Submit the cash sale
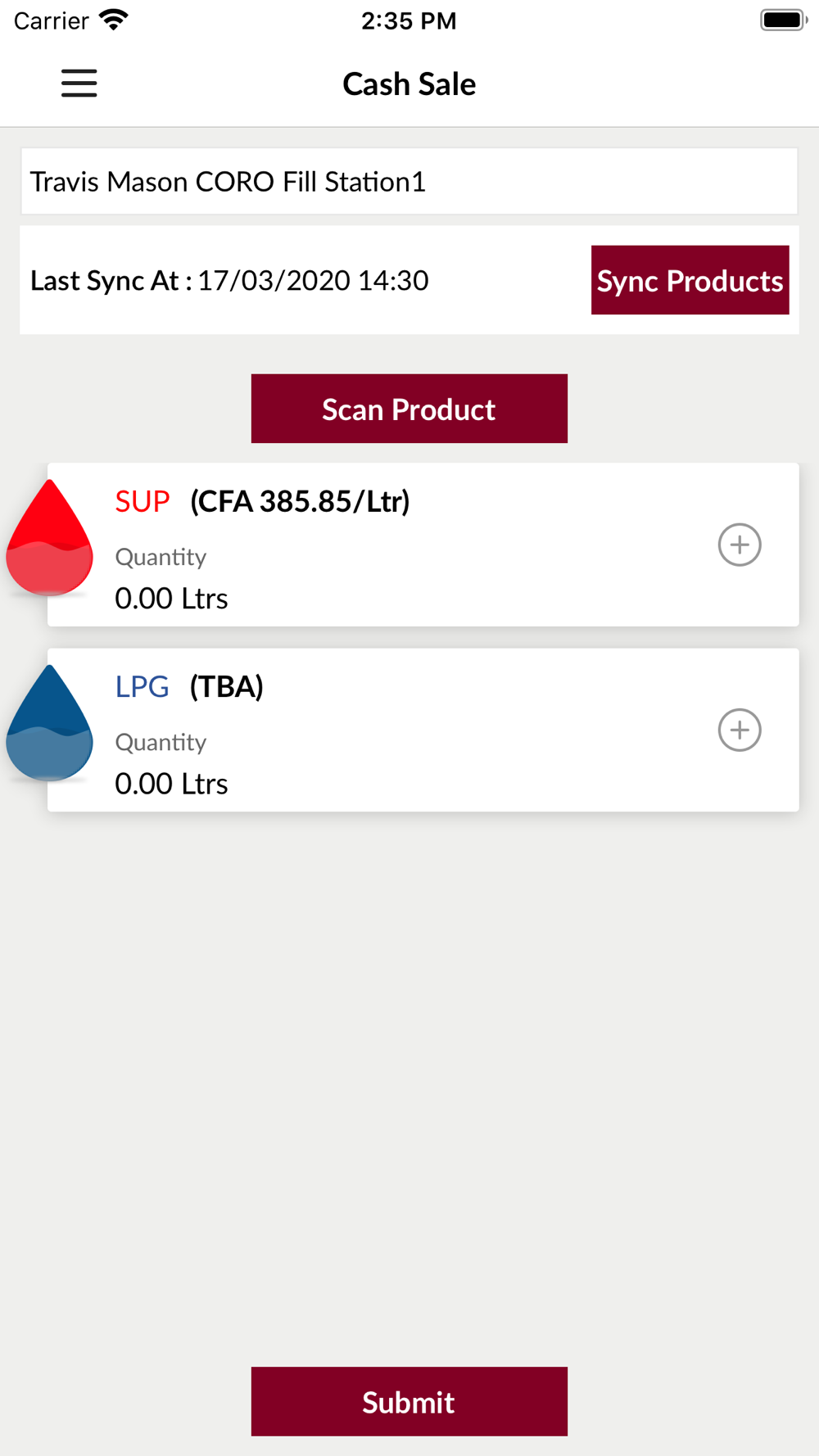The width and height of the screenshot is (819, 1456). [x=409, y=1401]
